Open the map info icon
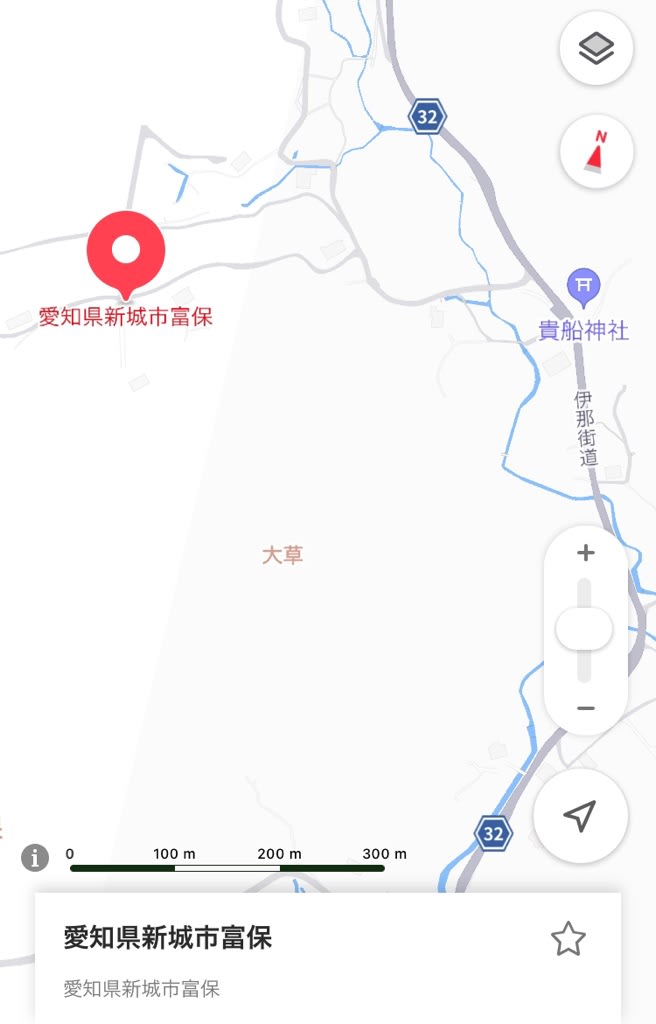 click(35, 857)
